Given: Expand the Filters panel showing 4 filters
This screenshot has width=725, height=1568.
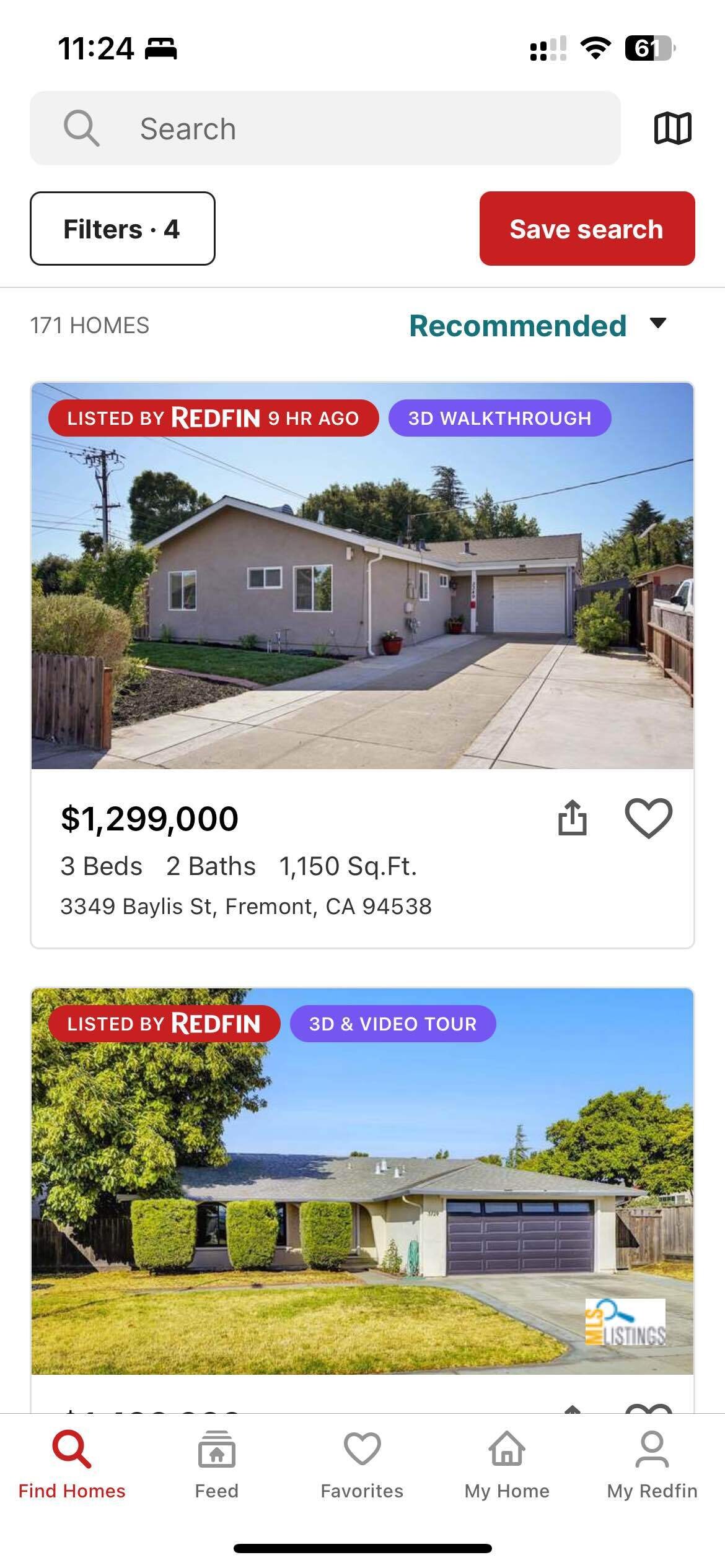Looking at the screenshot, I should pyautogui.click(x=122, y=229).
